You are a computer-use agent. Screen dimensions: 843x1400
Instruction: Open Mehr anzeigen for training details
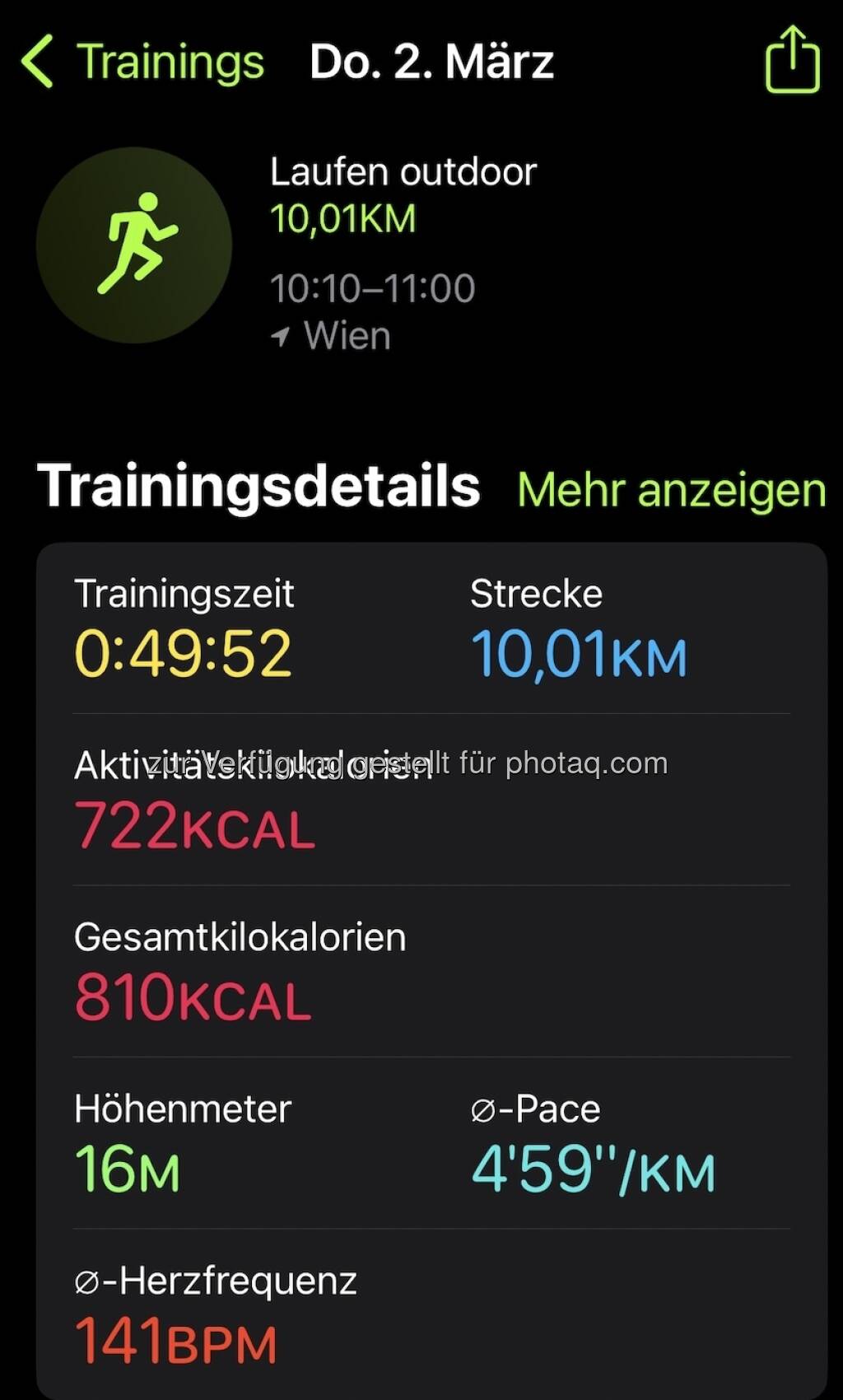coord(671,490)
